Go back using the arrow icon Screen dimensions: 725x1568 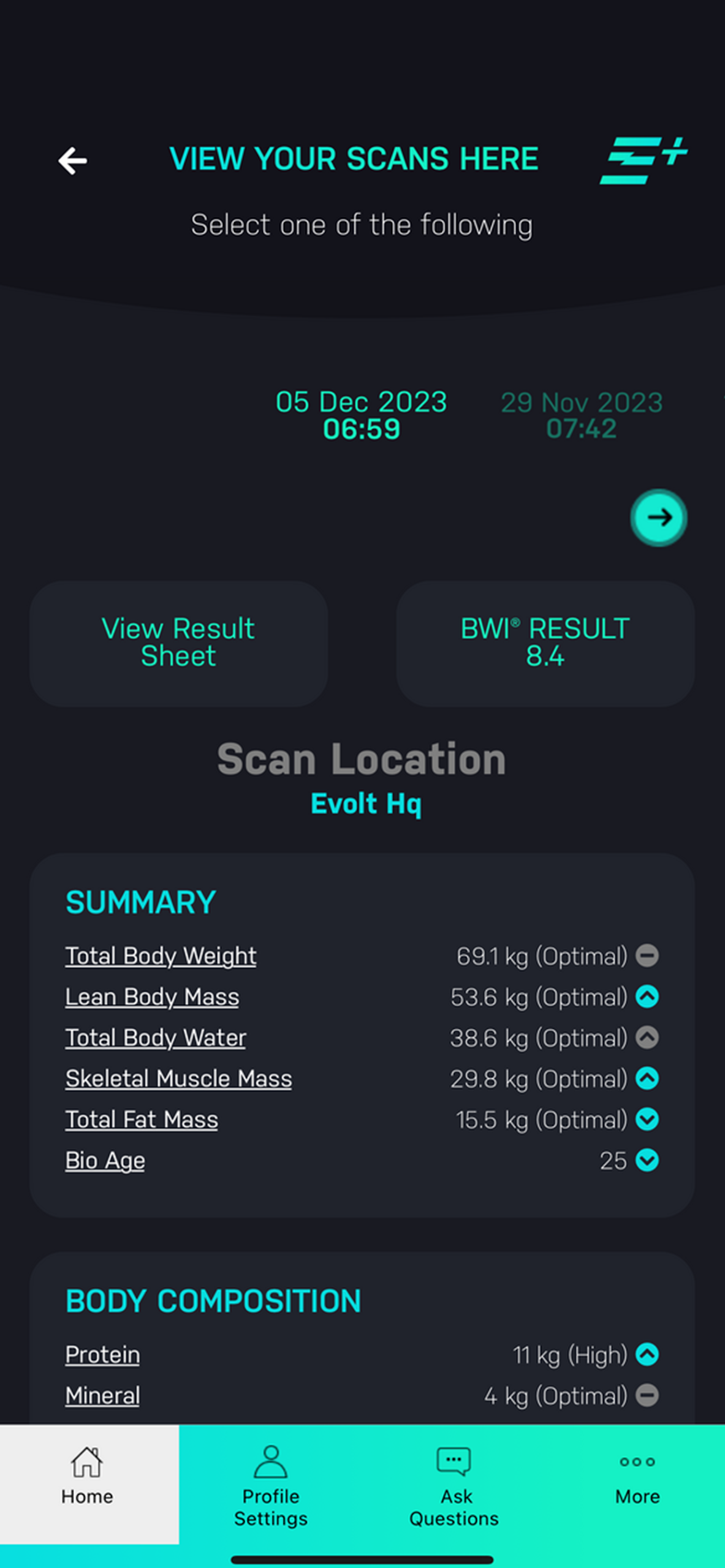73,160
